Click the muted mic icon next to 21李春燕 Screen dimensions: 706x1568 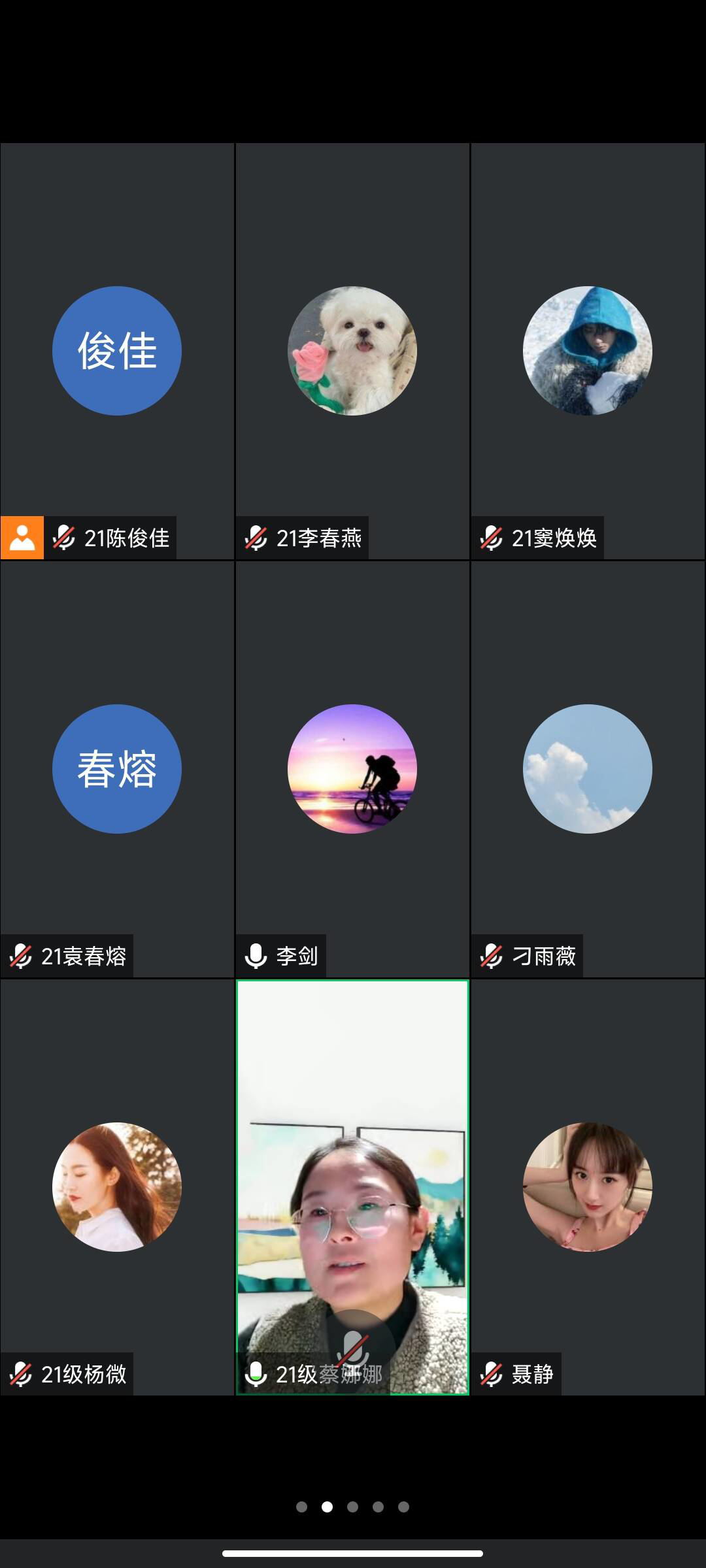(256, 538)
